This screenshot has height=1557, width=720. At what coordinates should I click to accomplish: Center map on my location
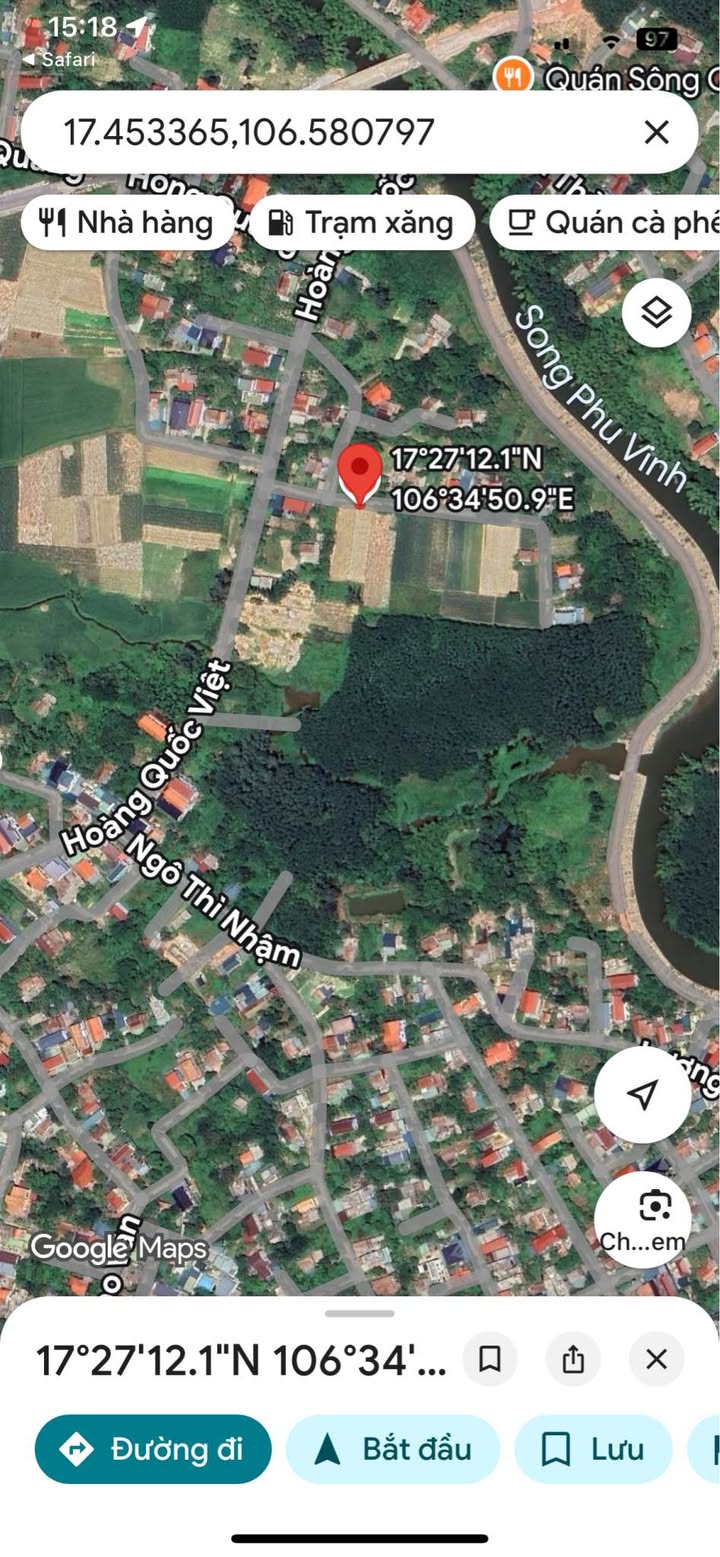tap(642, 1094)
